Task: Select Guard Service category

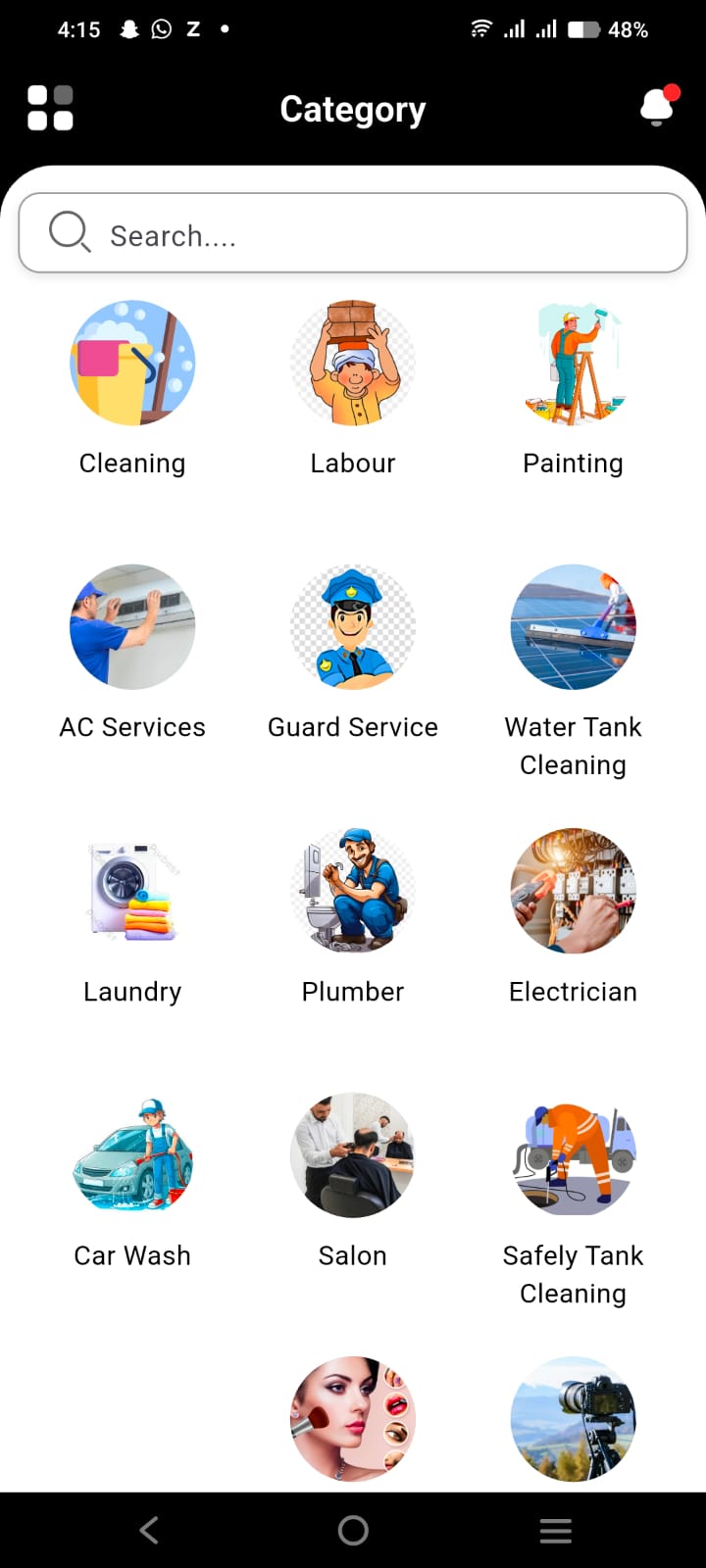Action: tap(353, 627)
